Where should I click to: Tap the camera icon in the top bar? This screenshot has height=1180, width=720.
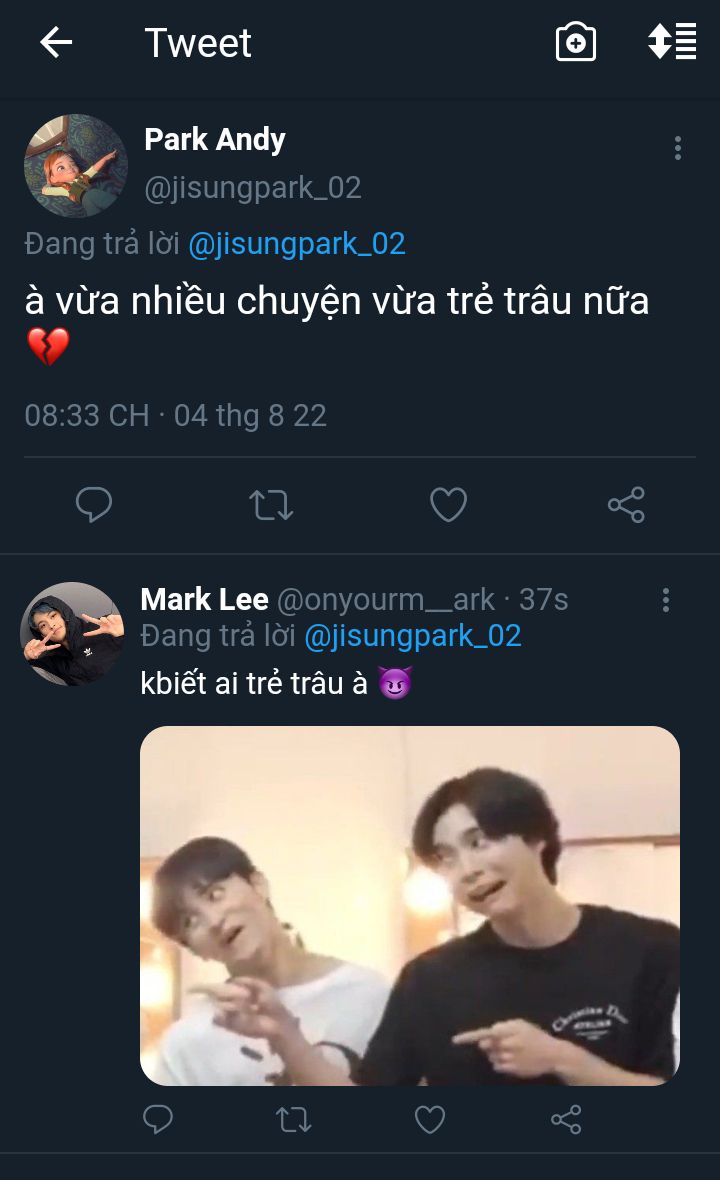point(576,43)
